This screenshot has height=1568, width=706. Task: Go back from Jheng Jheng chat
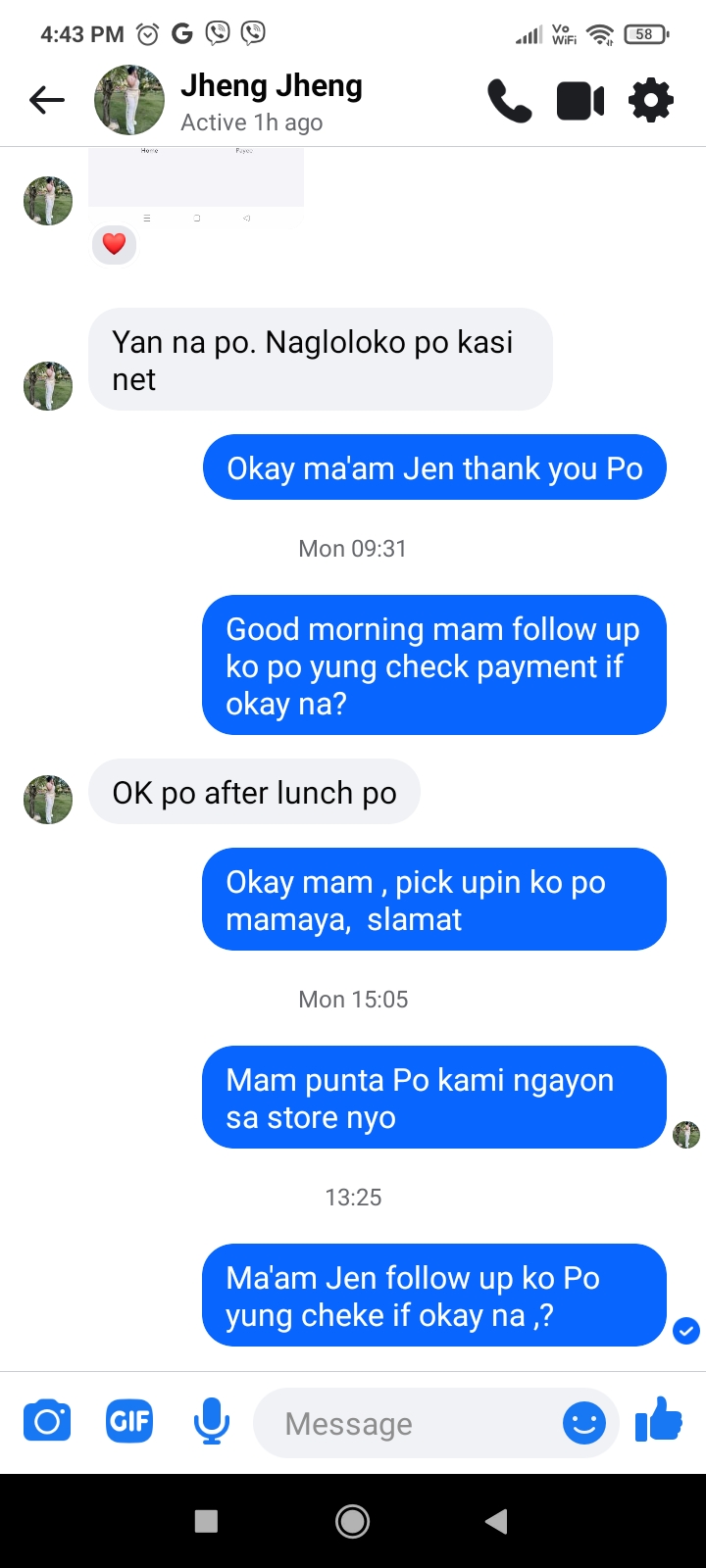click(x=46, y=100)
